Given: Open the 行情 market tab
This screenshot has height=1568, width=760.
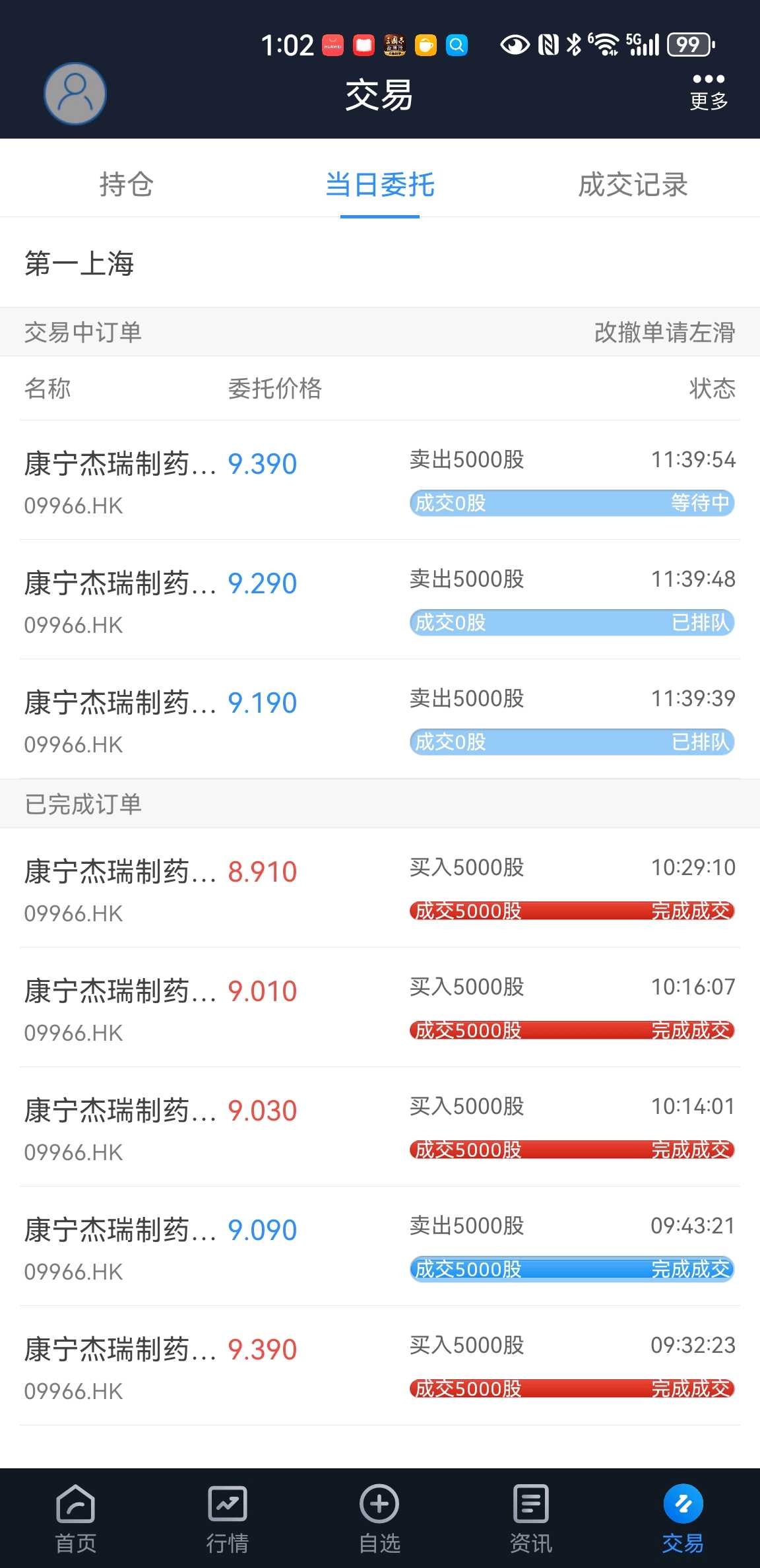Looking at the screenshot, I should point(228,1519).
